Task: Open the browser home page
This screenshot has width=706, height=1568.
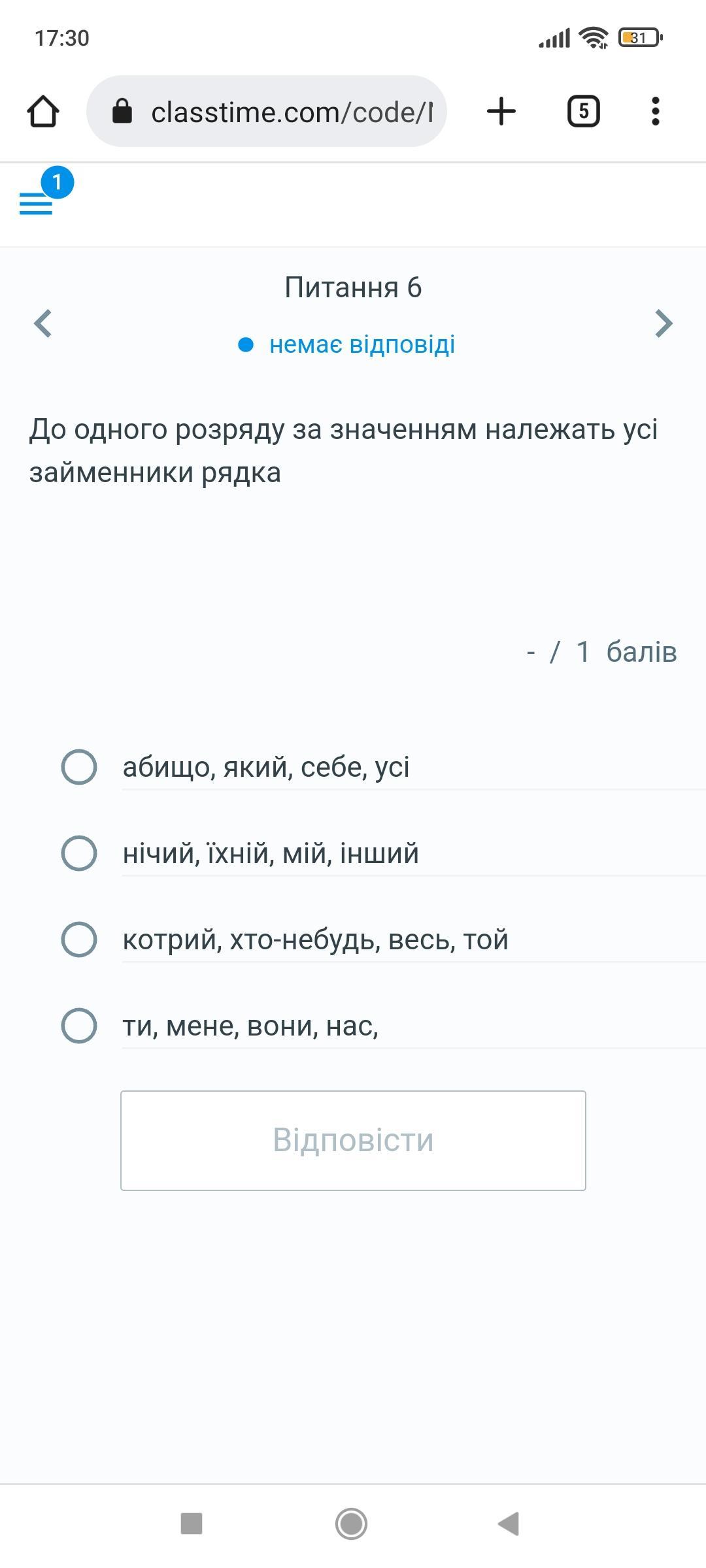Action: click(x=43, y=111)
